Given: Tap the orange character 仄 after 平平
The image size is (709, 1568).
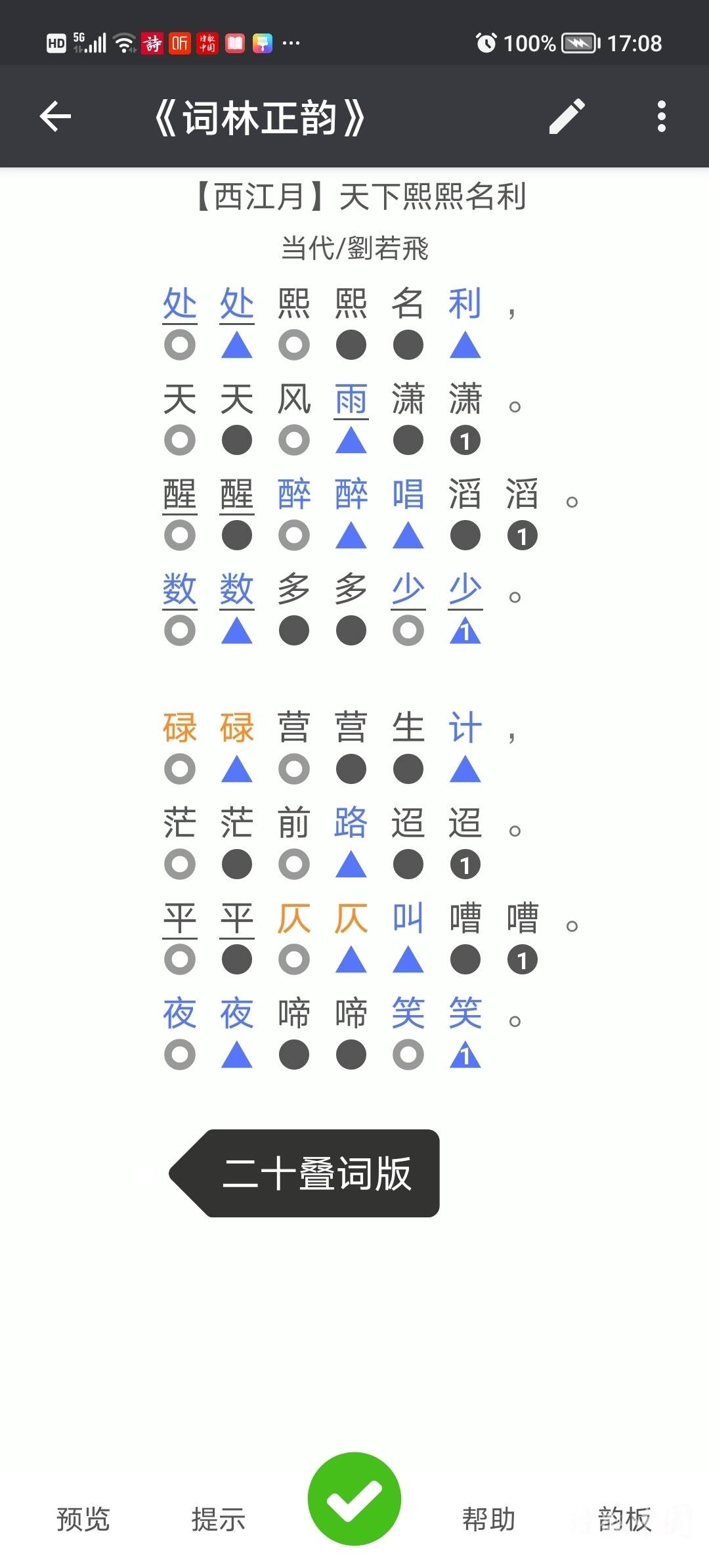Looking at the screenshot, I should (x=293, y=918).
